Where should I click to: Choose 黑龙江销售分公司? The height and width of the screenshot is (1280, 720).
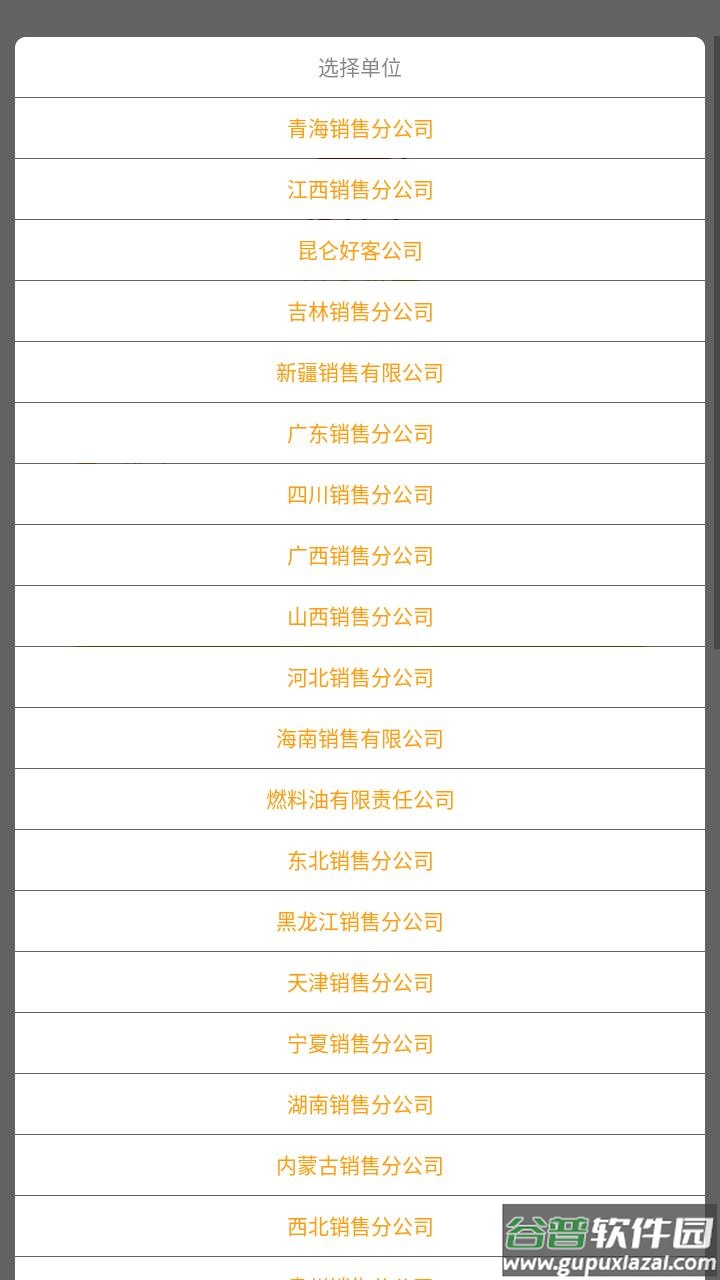(x=360, y=921)
